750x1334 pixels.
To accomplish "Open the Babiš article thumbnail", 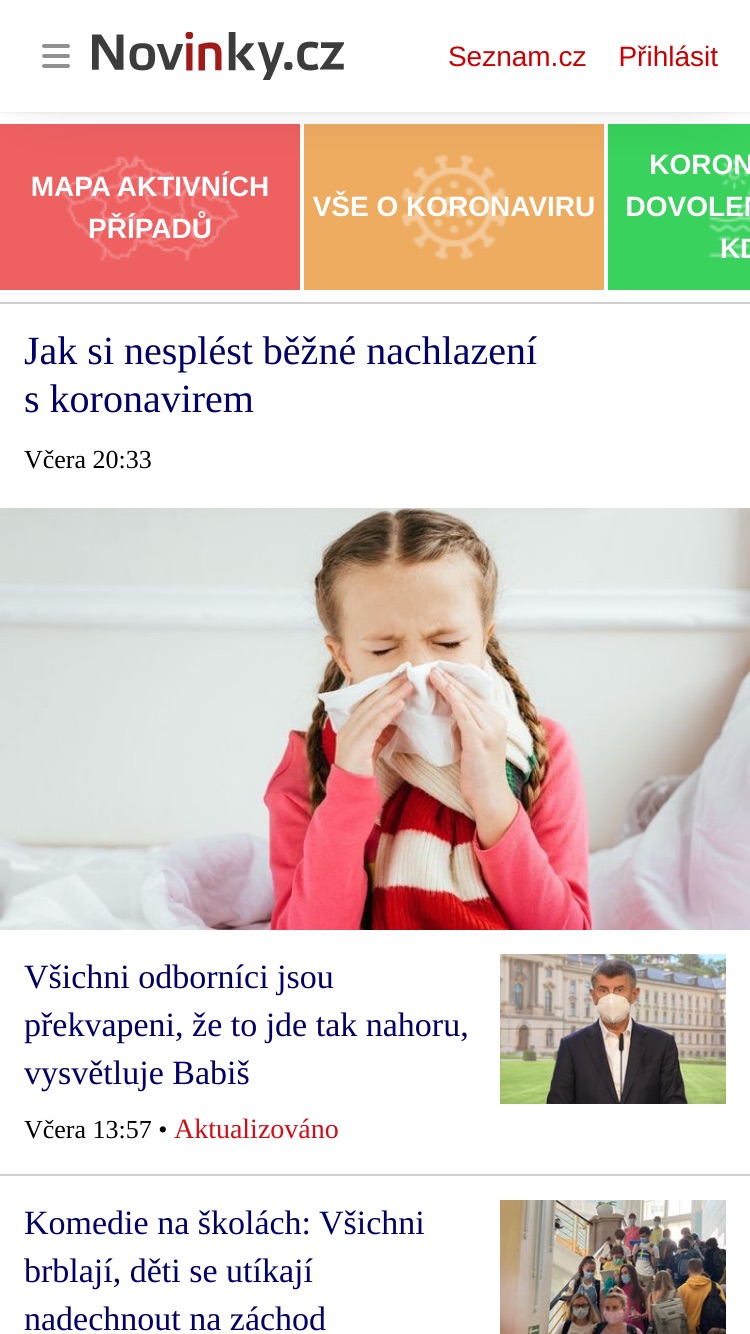I will click(613, 1029).
